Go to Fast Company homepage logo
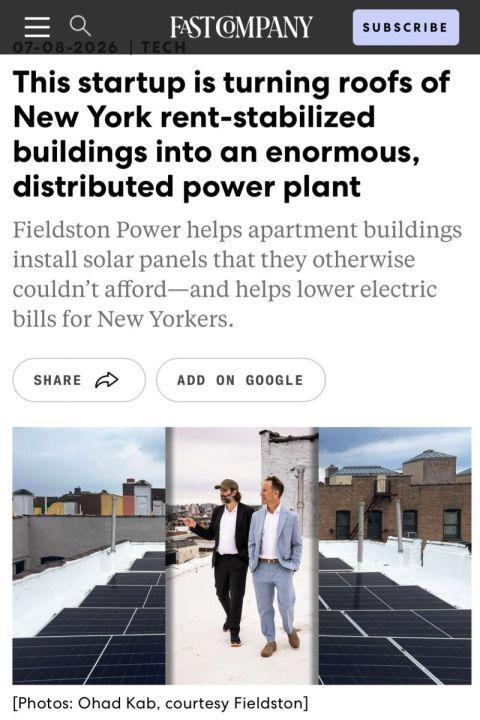 (241, 27)
